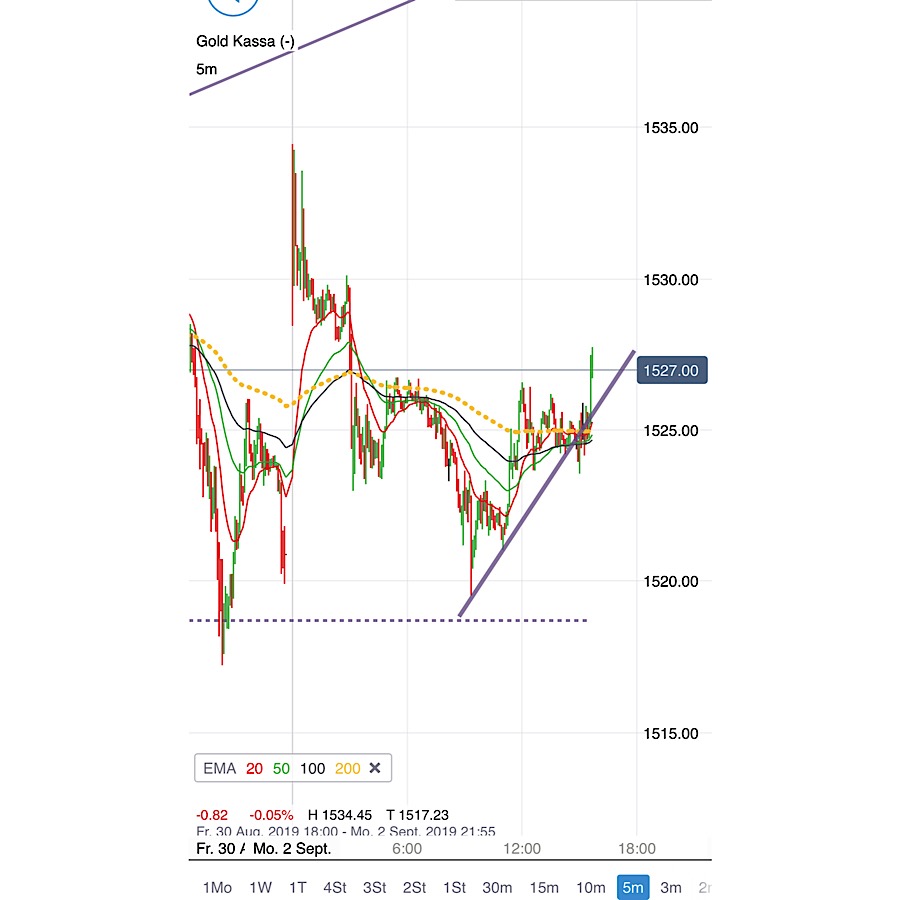Choose the 1T daily timeframe
This screenshot has width=900, height=900.
(298, 887)
